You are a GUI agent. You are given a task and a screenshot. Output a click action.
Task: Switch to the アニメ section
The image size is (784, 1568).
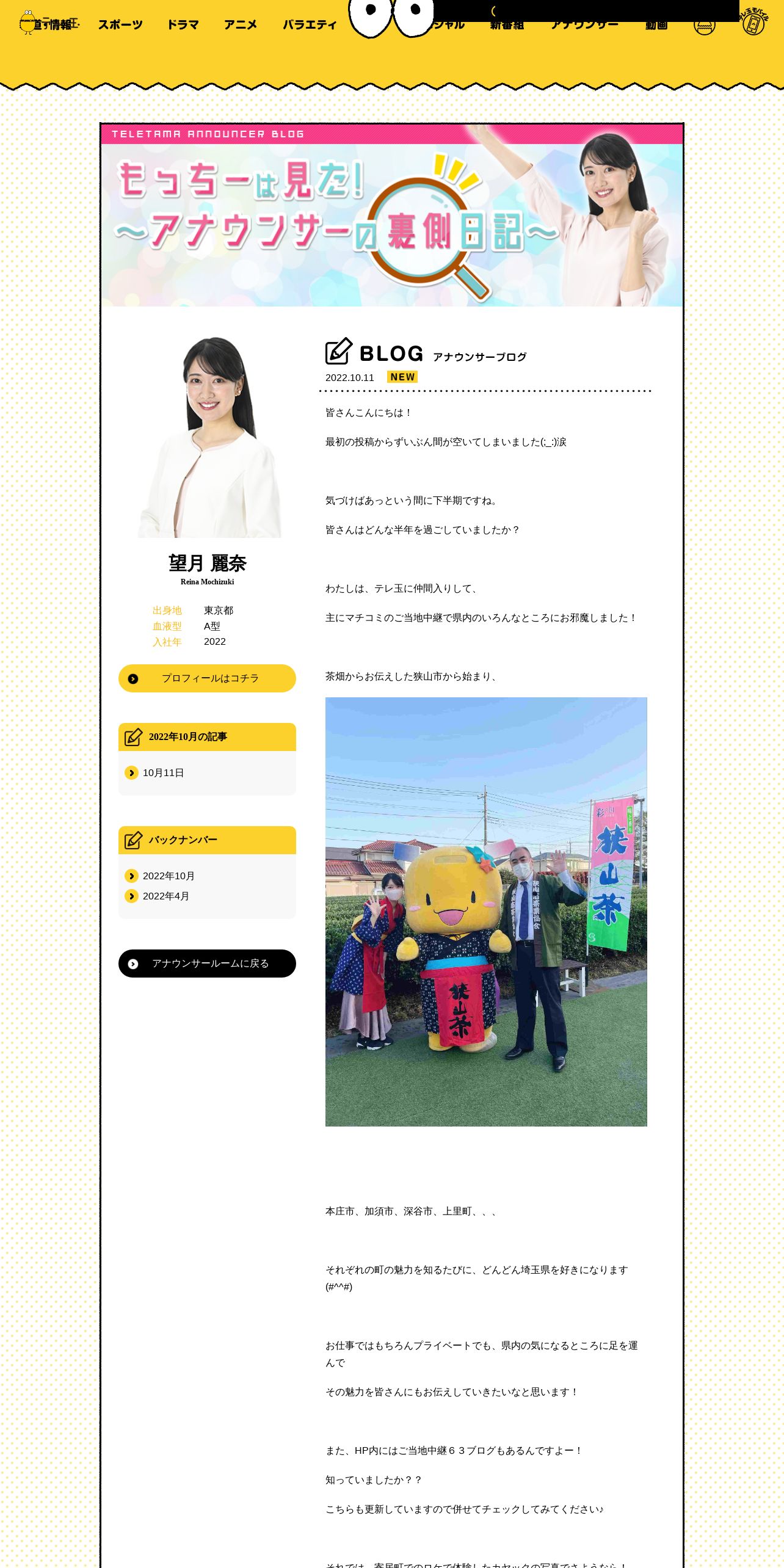click(241, 25)
